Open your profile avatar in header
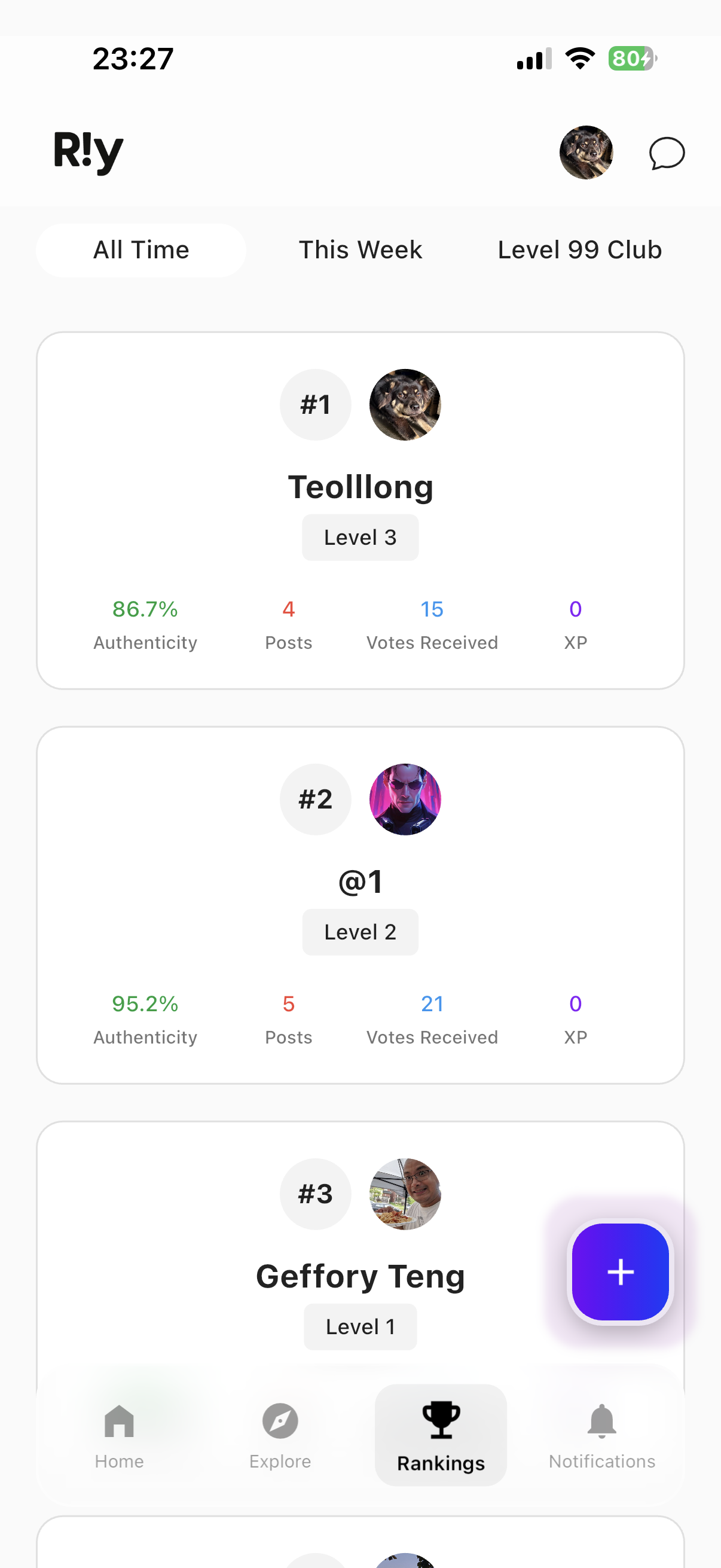The height and width of the screenshot is (1568, 721). [585, 152]
